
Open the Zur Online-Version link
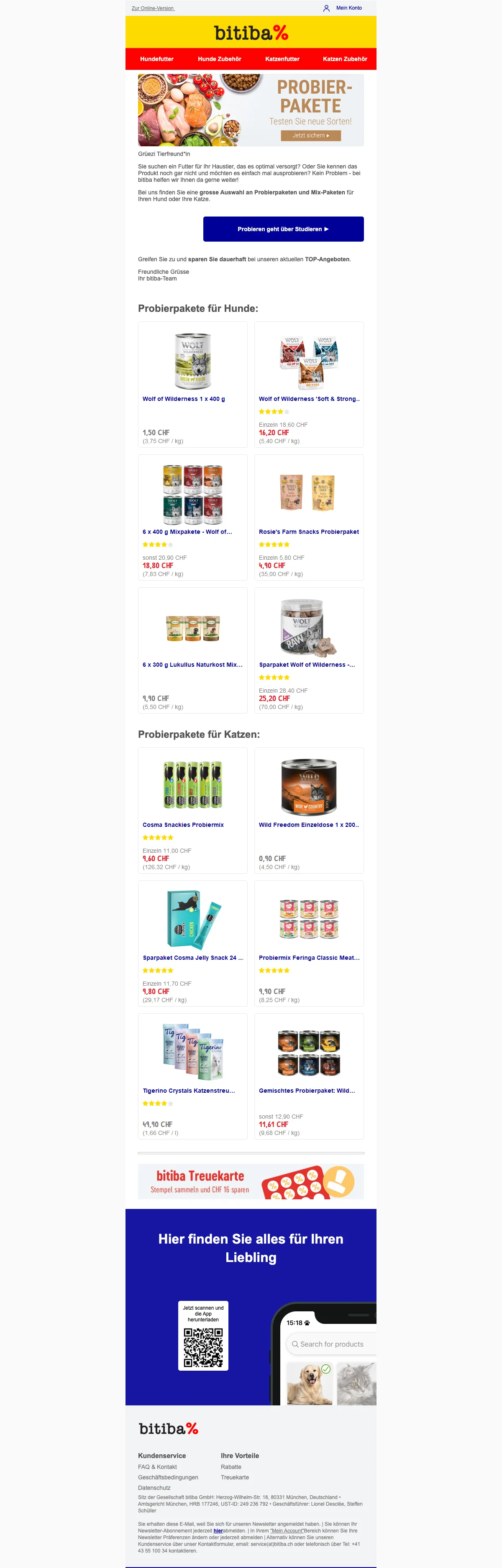[x=153, y=8]
